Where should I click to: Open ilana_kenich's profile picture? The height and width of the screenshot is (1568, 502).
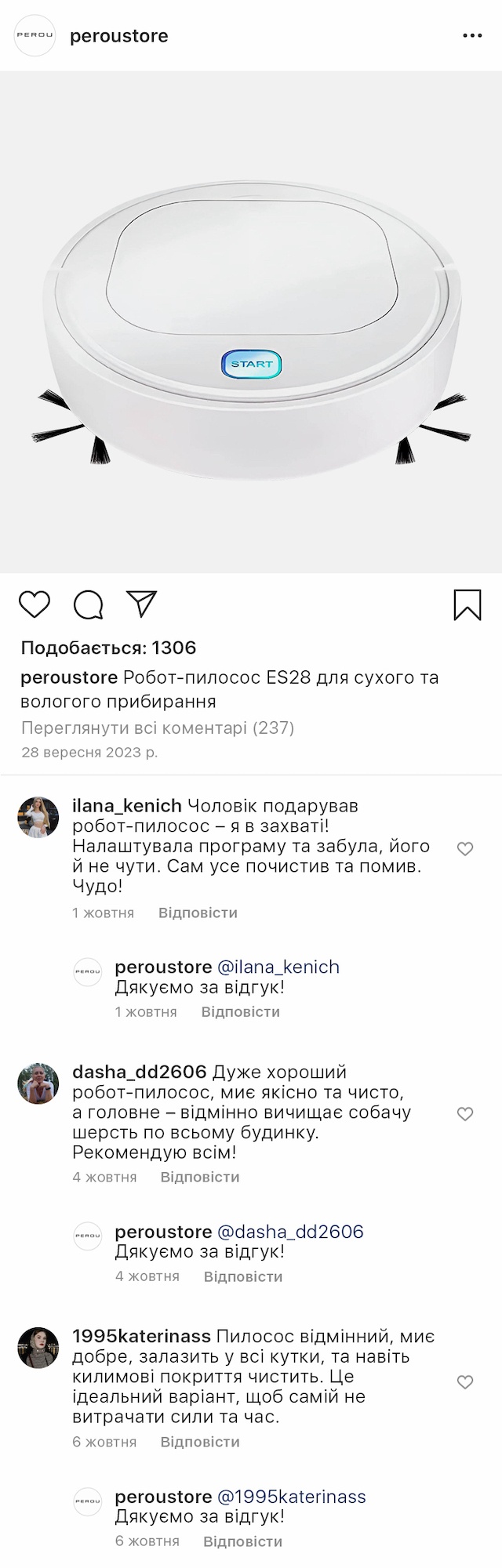pos(38,816)
